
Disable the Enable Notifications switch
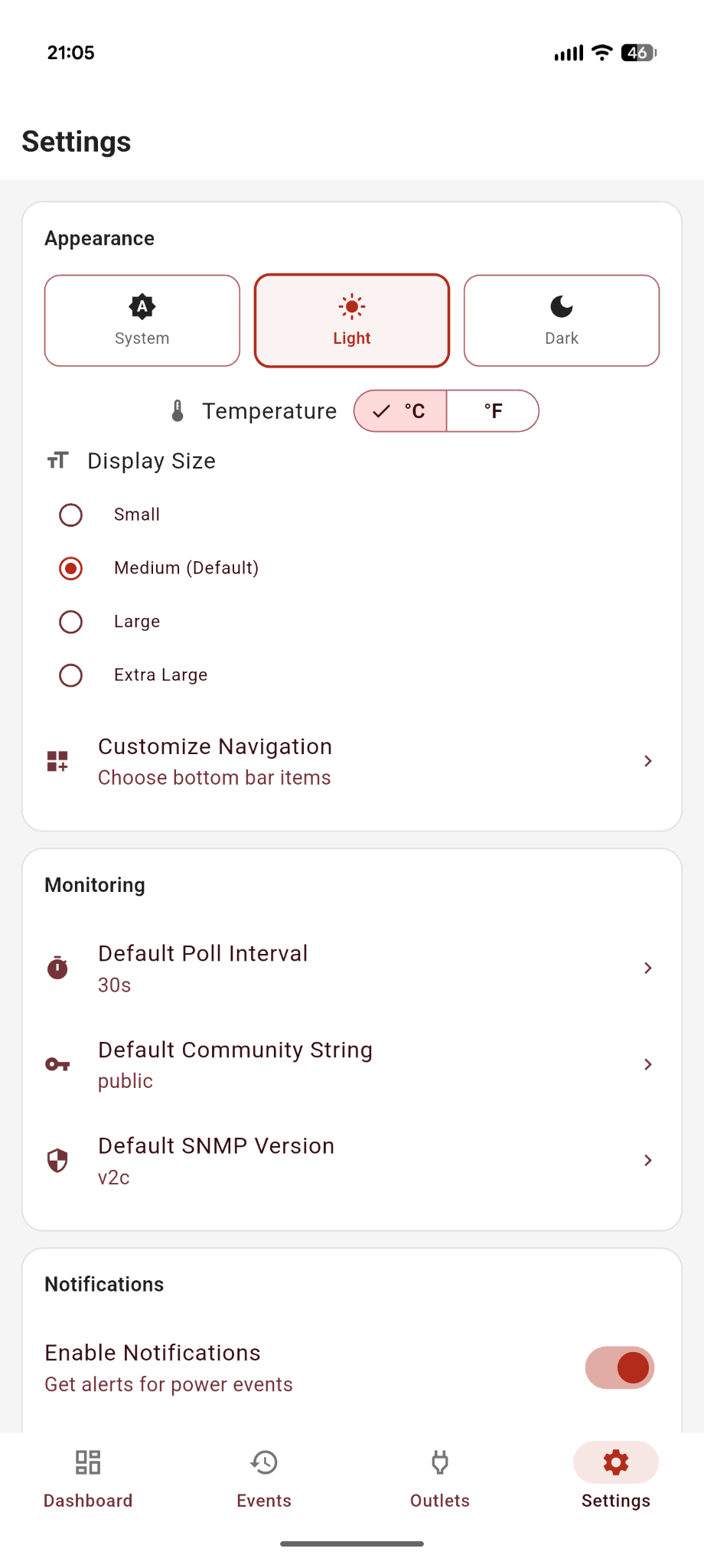(620, 1367)
